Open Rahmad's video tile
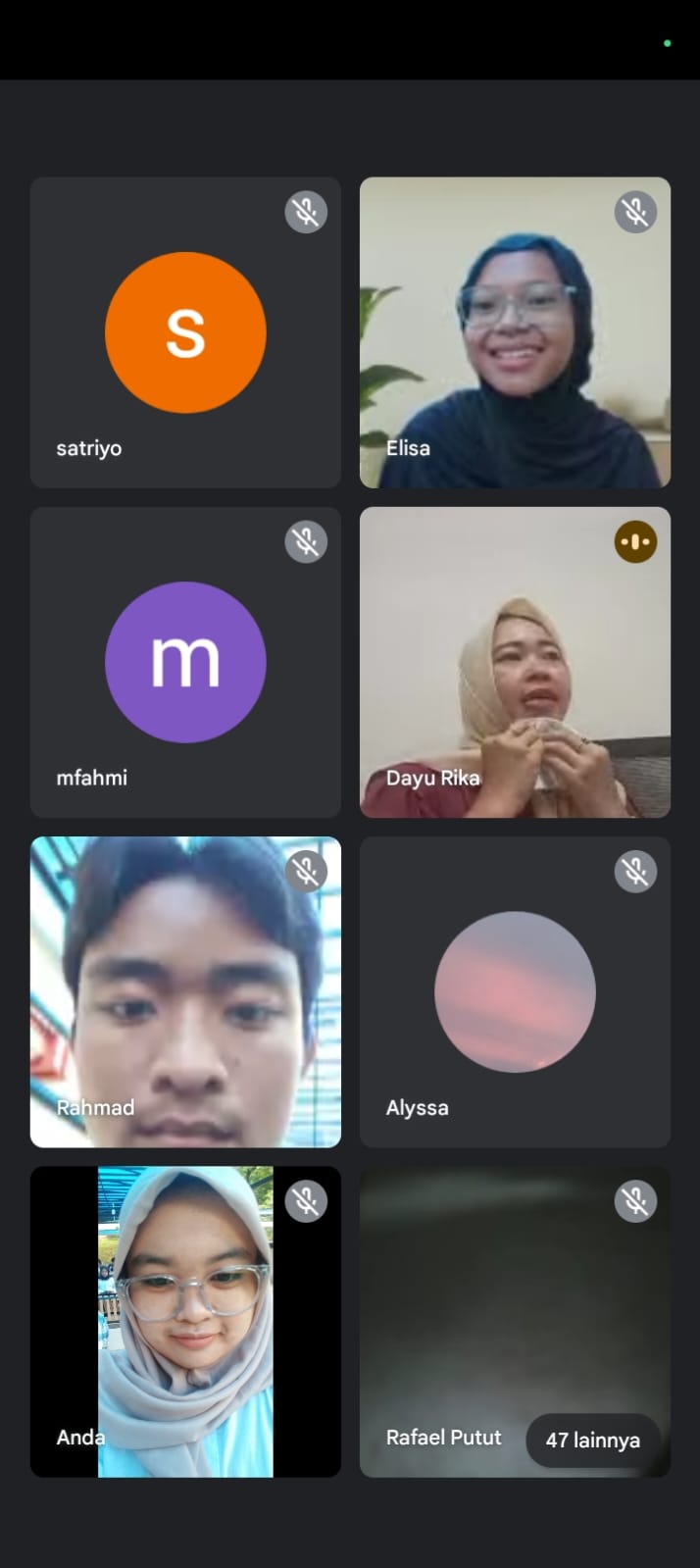Screen dimensions: 700x1568 (185, 991)
